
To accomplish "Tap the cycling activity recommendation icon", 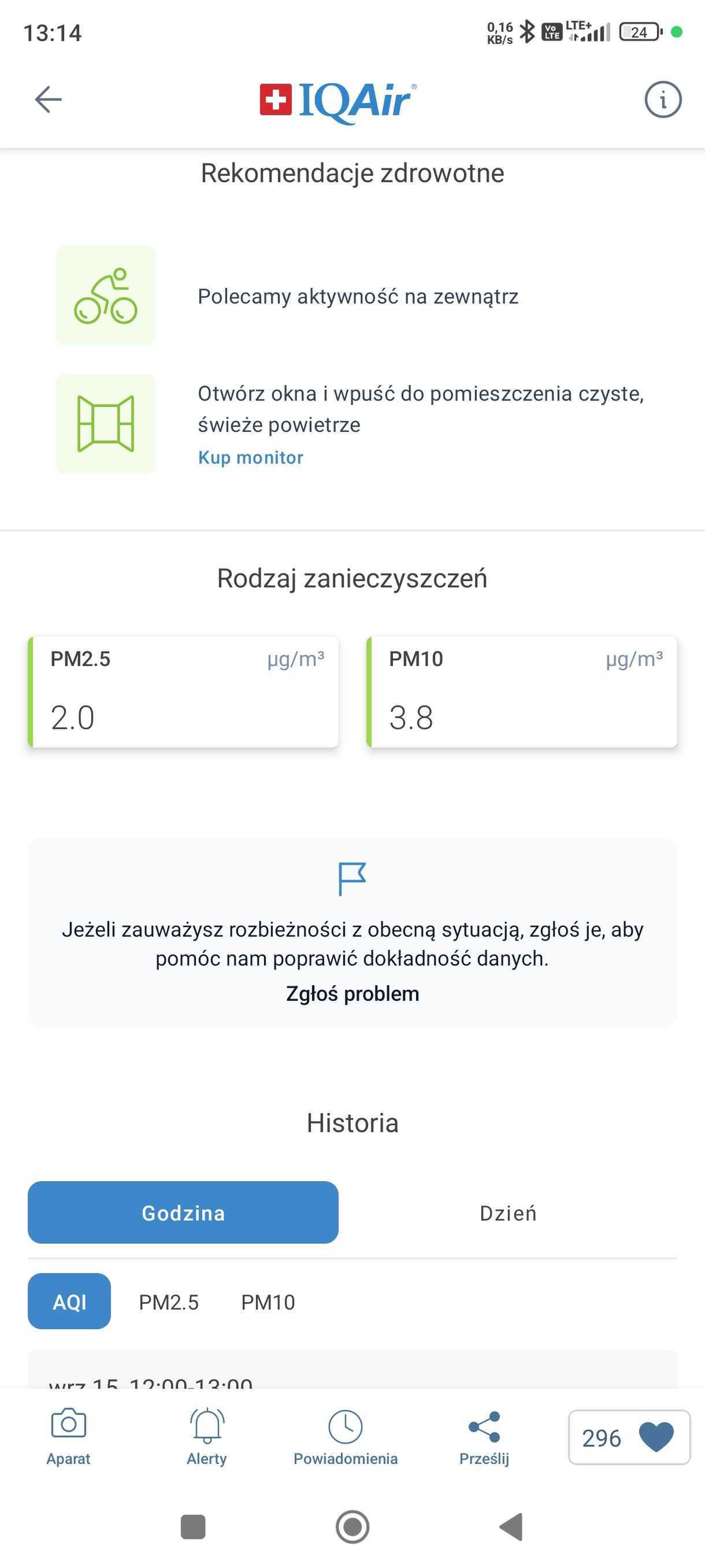I will [x=105, y=297].
